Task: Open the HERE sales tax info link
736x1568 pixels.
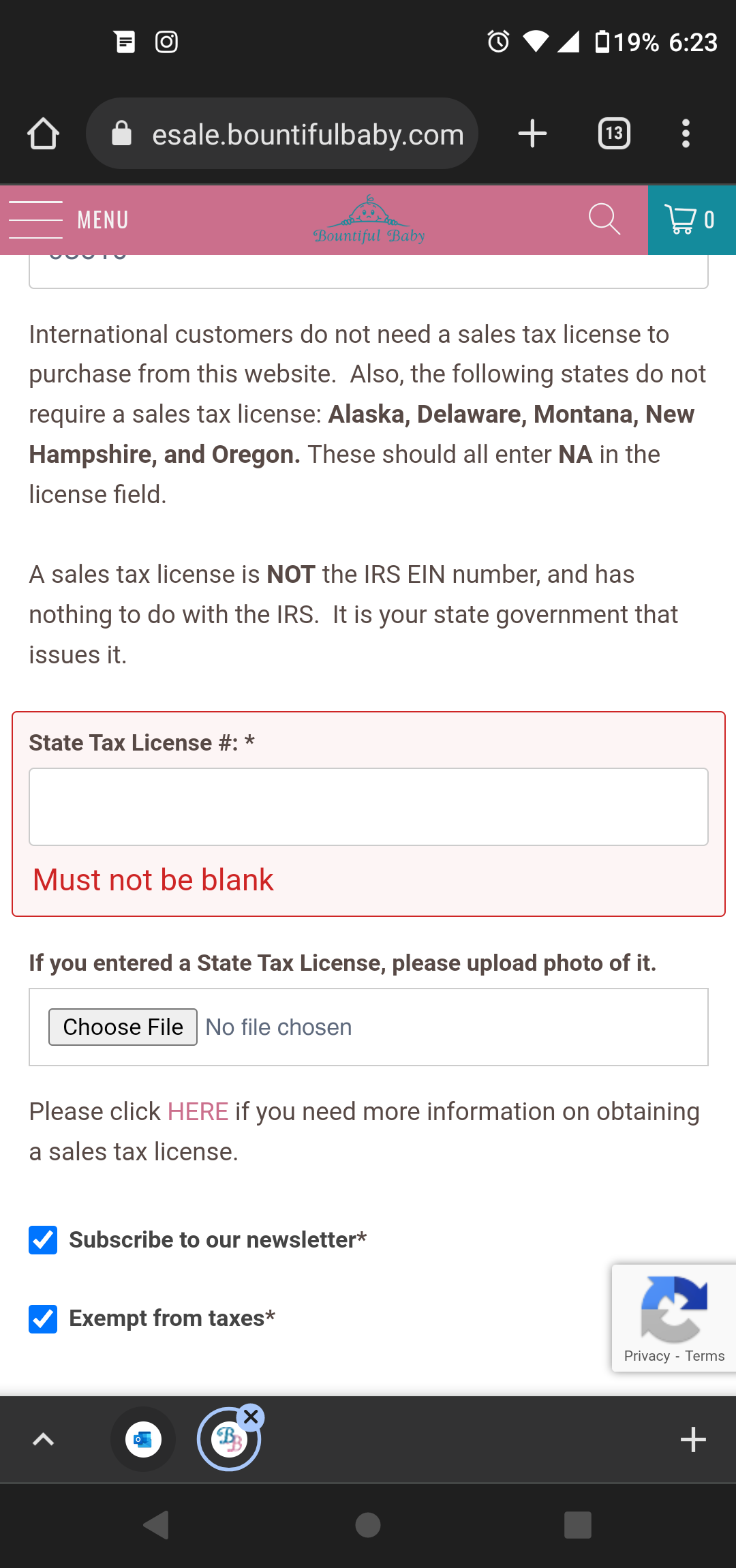Action: click(198, 1111)
